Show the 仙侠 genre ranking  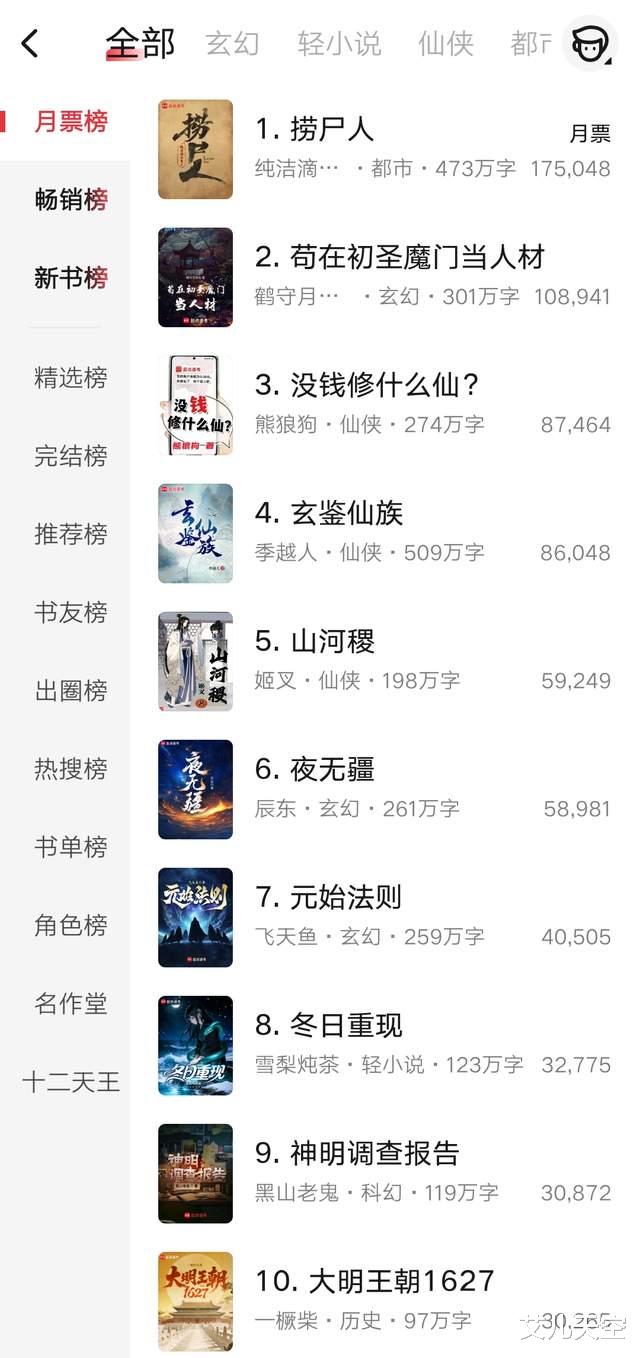(446, 44)
